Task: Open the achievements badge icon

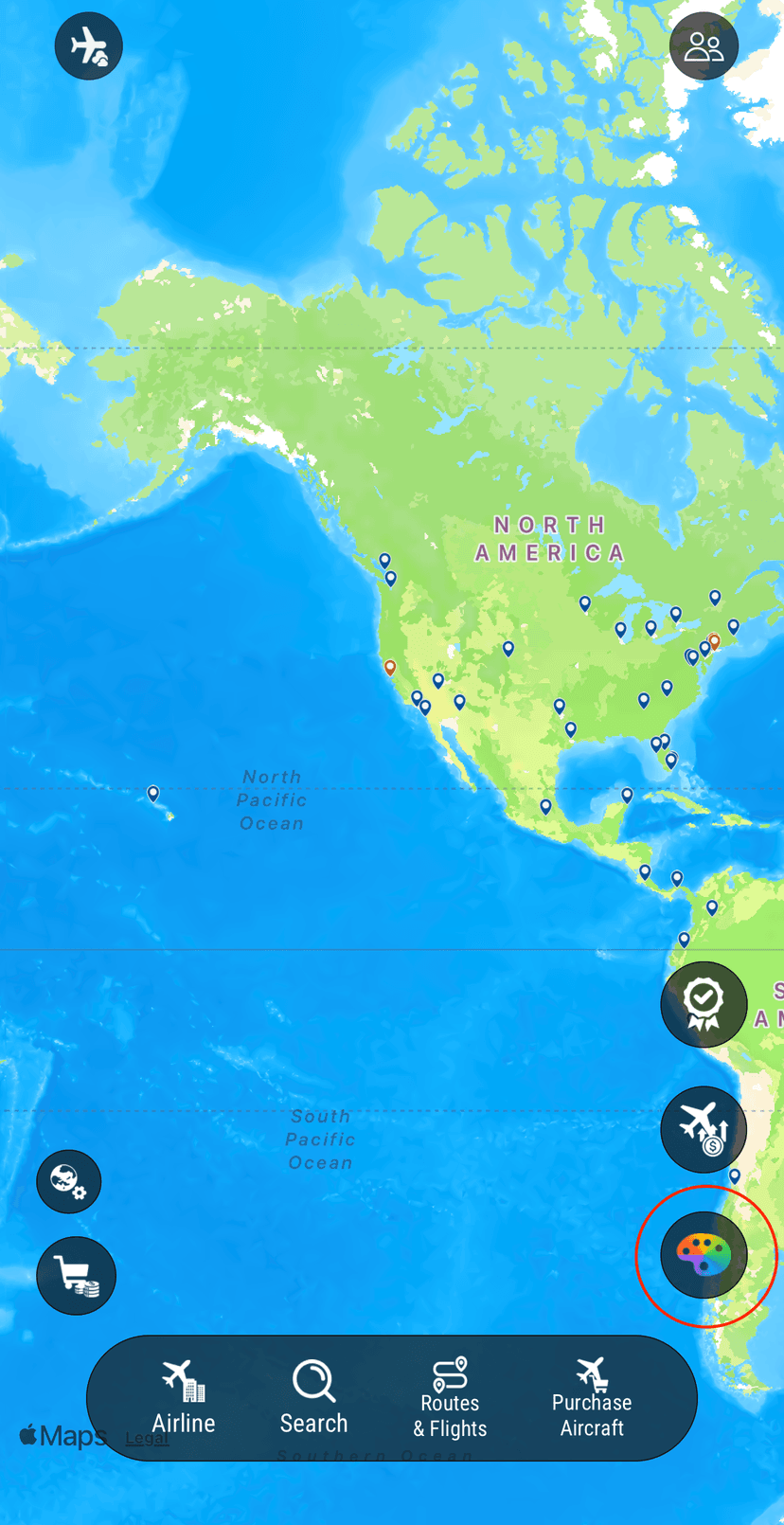Action: click(x=704, y=1004)
